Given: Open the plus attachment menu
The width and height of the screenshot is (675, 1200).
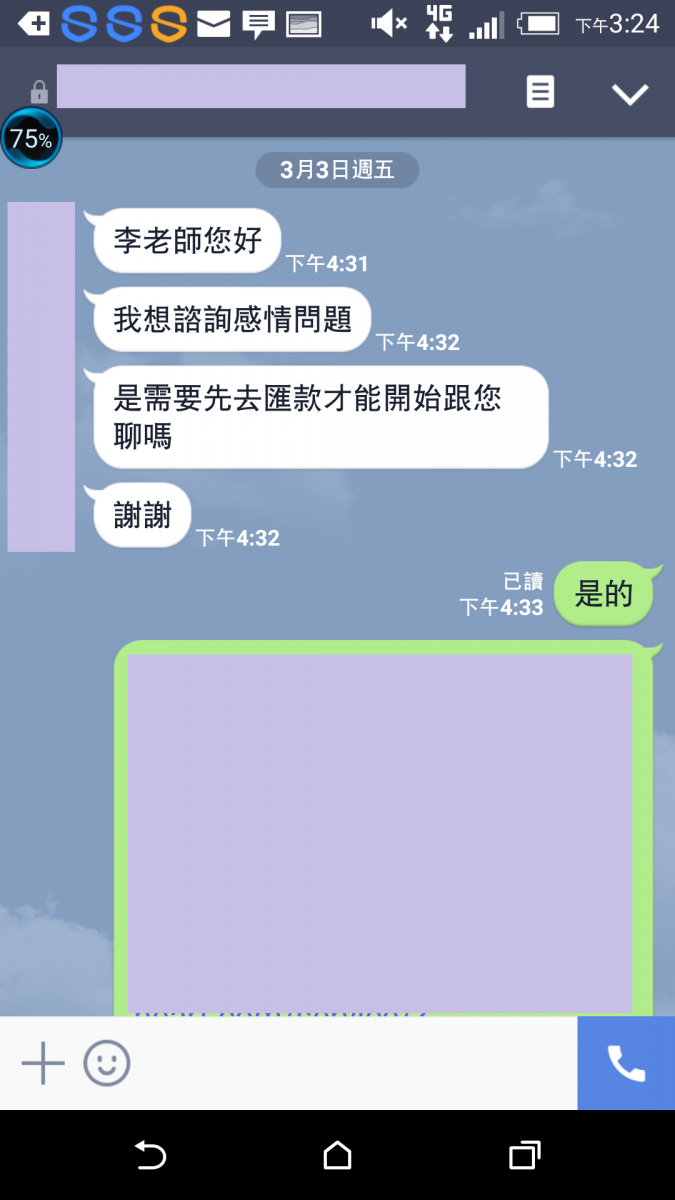Looking at the screenshot, I should click(x=43, y=1063).
